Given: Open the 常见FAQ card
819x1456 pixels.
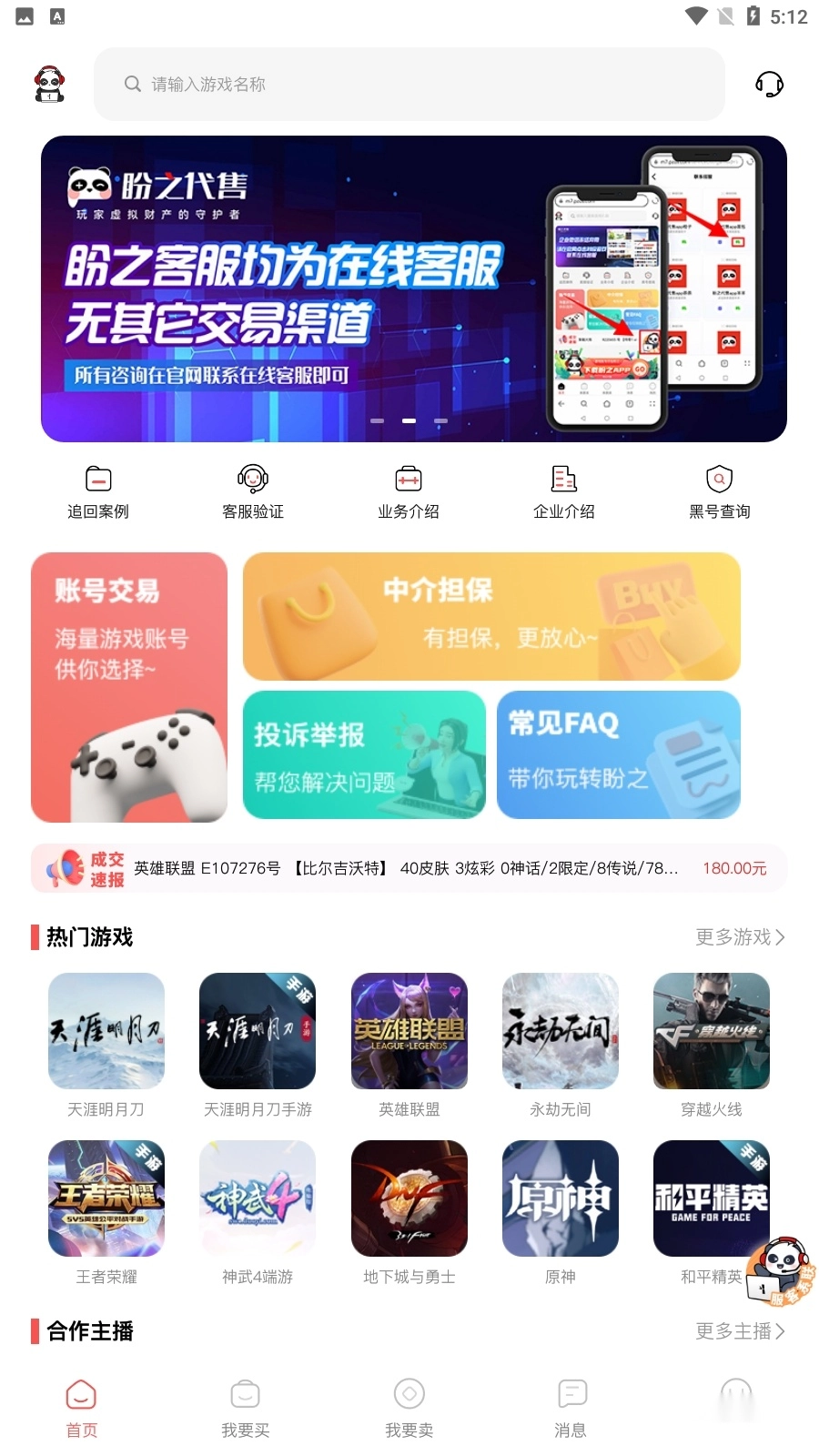Looking at the screenshot, I should (x=619, y=754).
